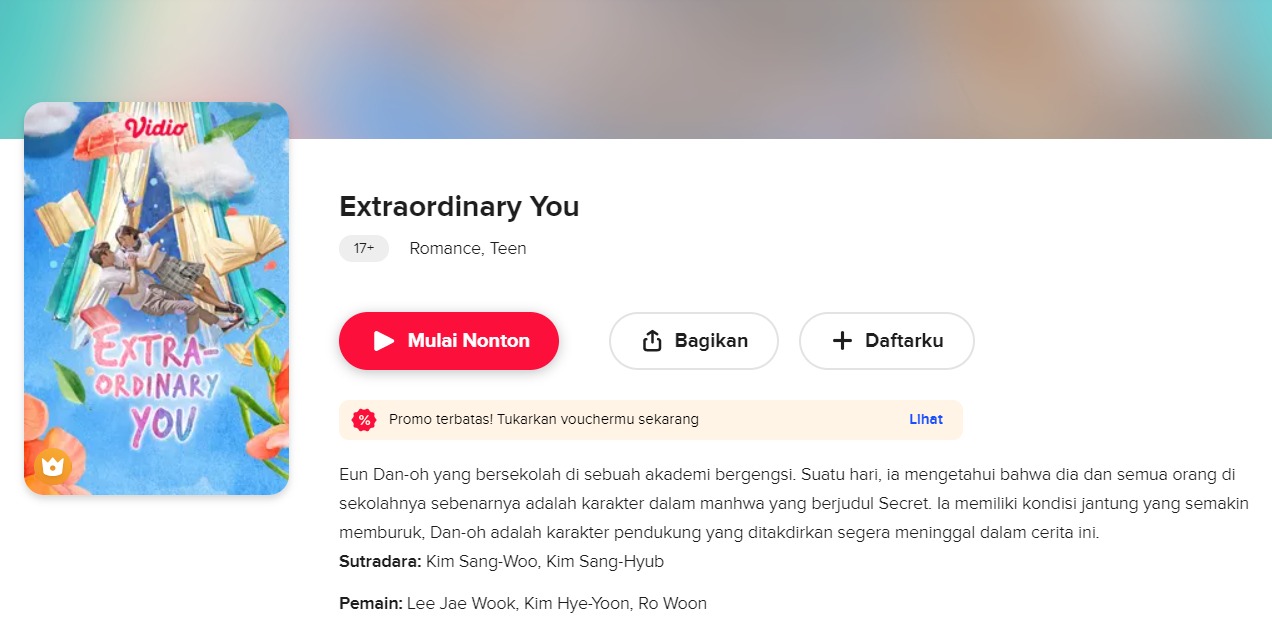Share this show via Bagikan

click(693, 341)
